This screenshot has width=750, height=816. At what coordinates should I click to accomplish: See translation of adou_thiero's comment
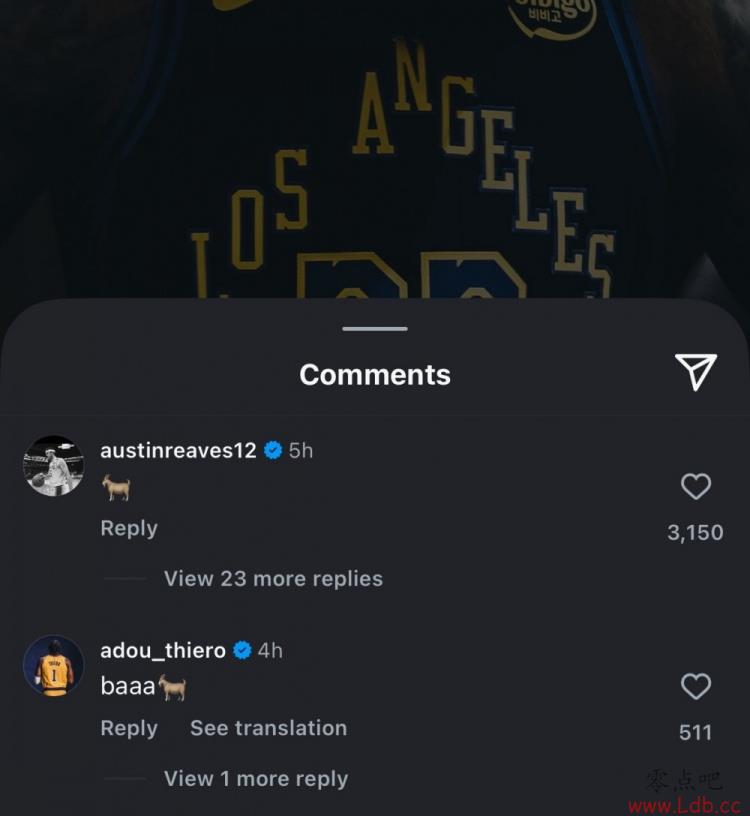[x=268, y=728]
